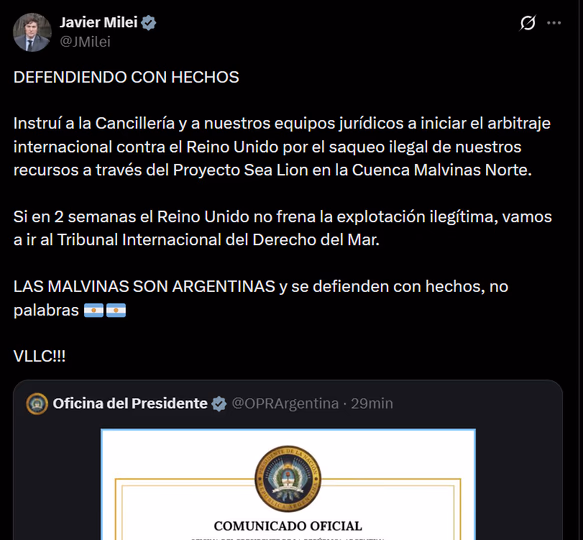Open the @JMilei handle link
583x540 pixels.
click(x=85, y=42)
